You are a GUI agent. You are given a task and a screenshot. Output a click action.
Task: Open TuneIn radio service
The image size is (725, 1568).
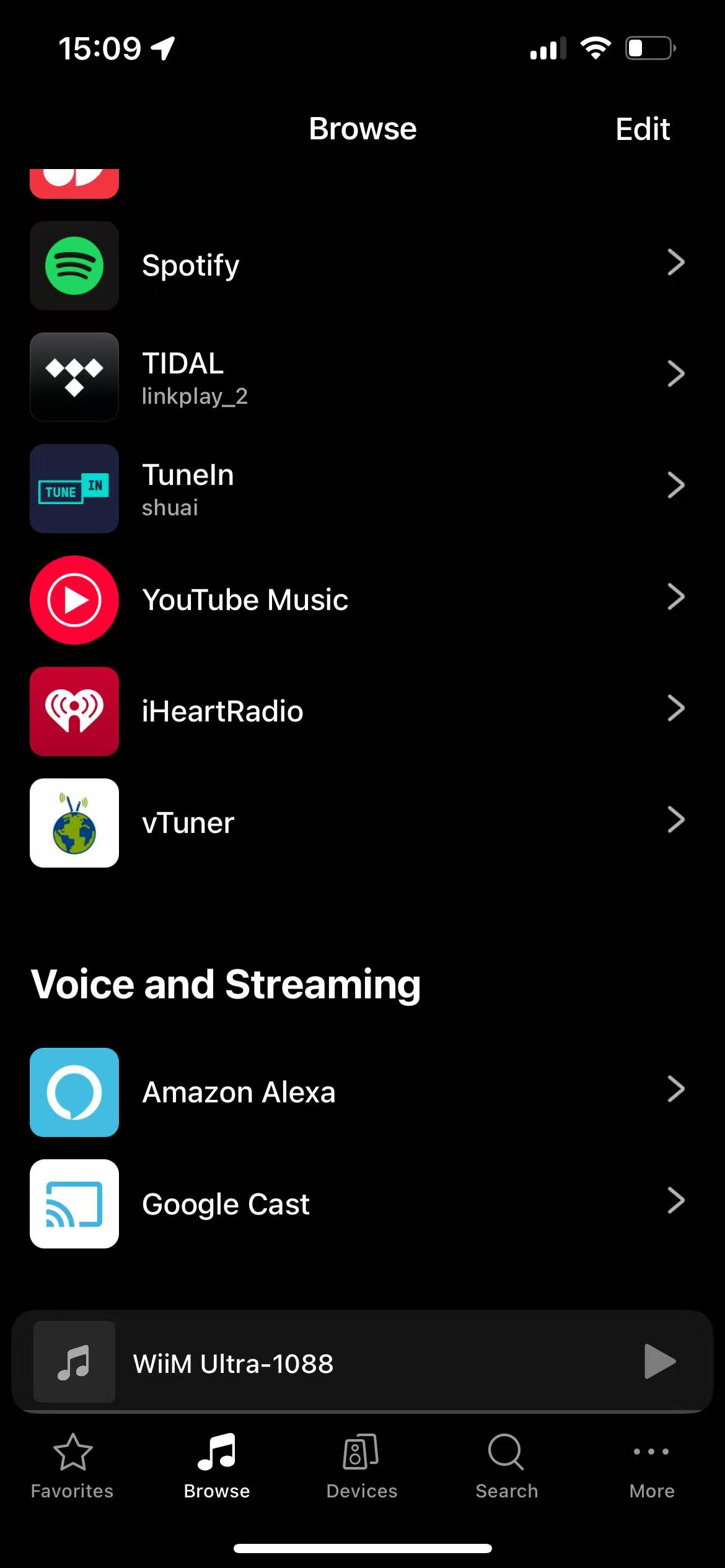tap(362, 488)
